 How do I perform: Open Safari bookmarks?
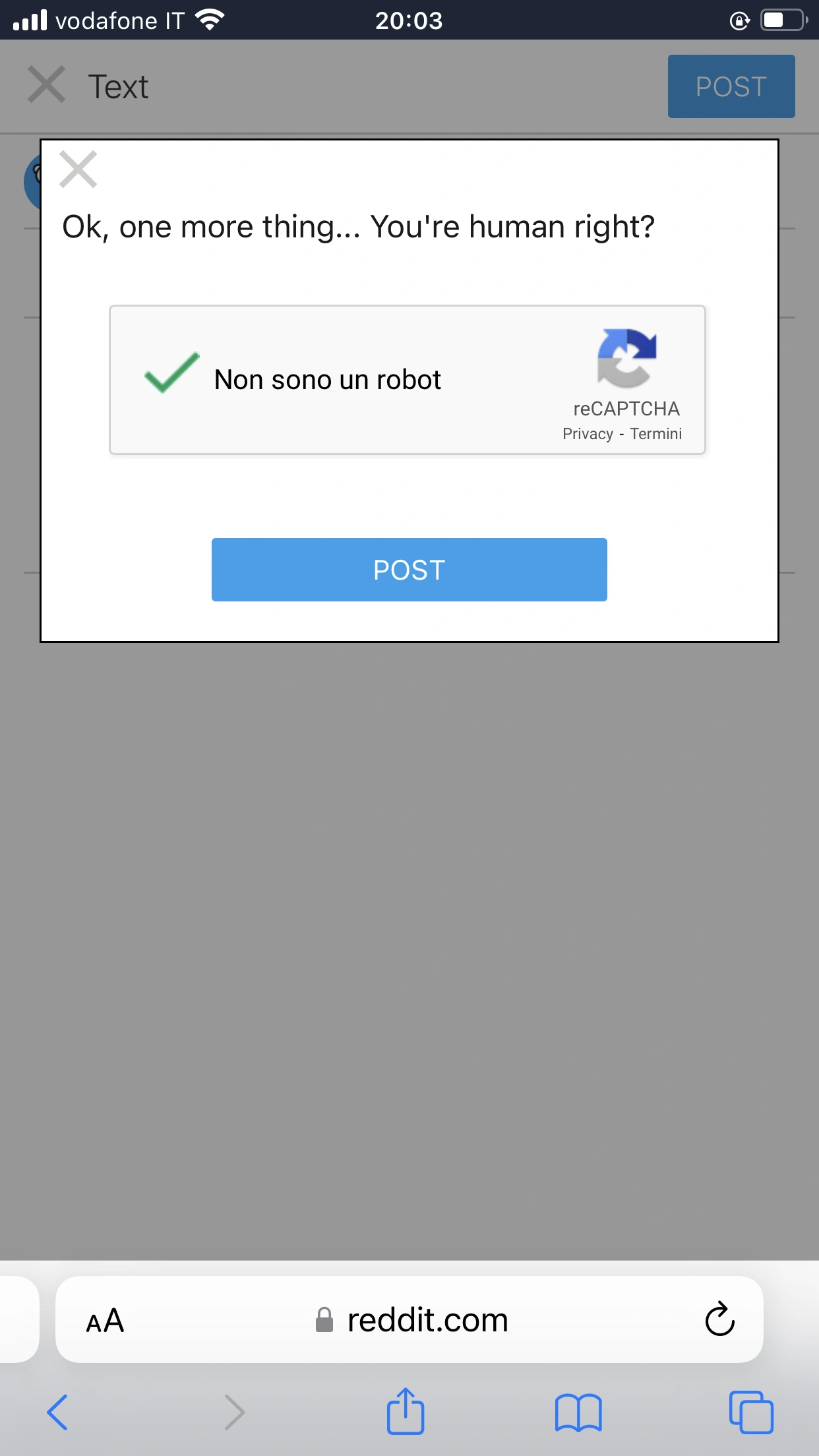(x=578, y=1412)
